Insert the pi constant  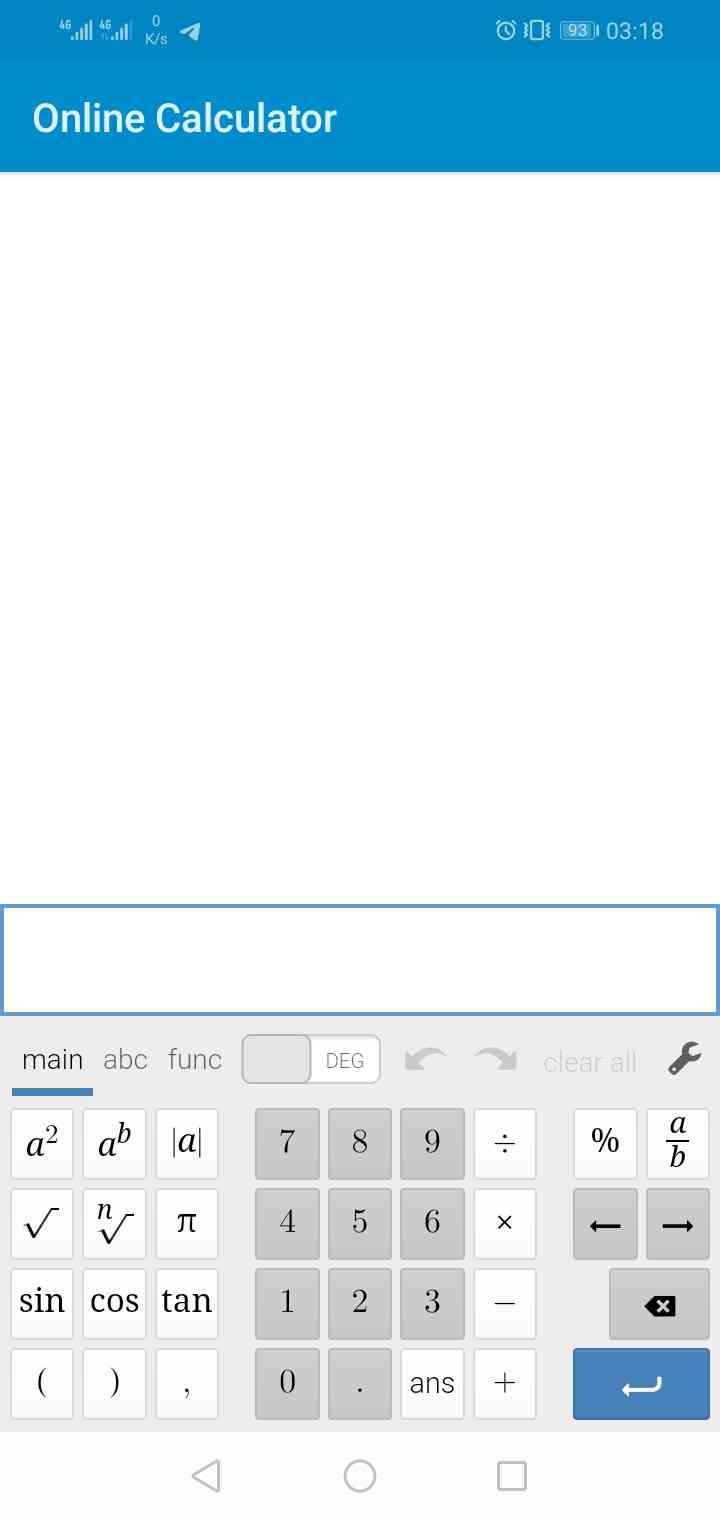coord(187,1223)
